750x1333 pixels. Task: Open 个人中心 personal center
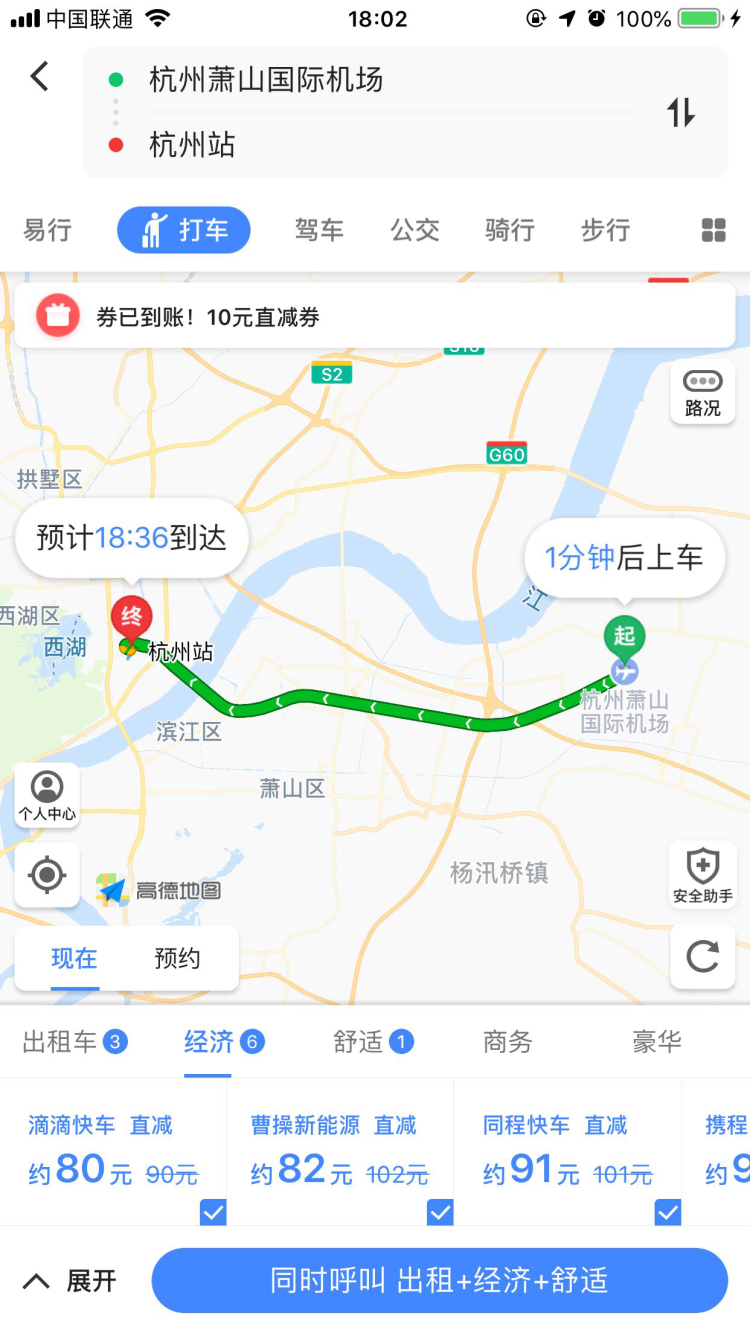[47, 796]
